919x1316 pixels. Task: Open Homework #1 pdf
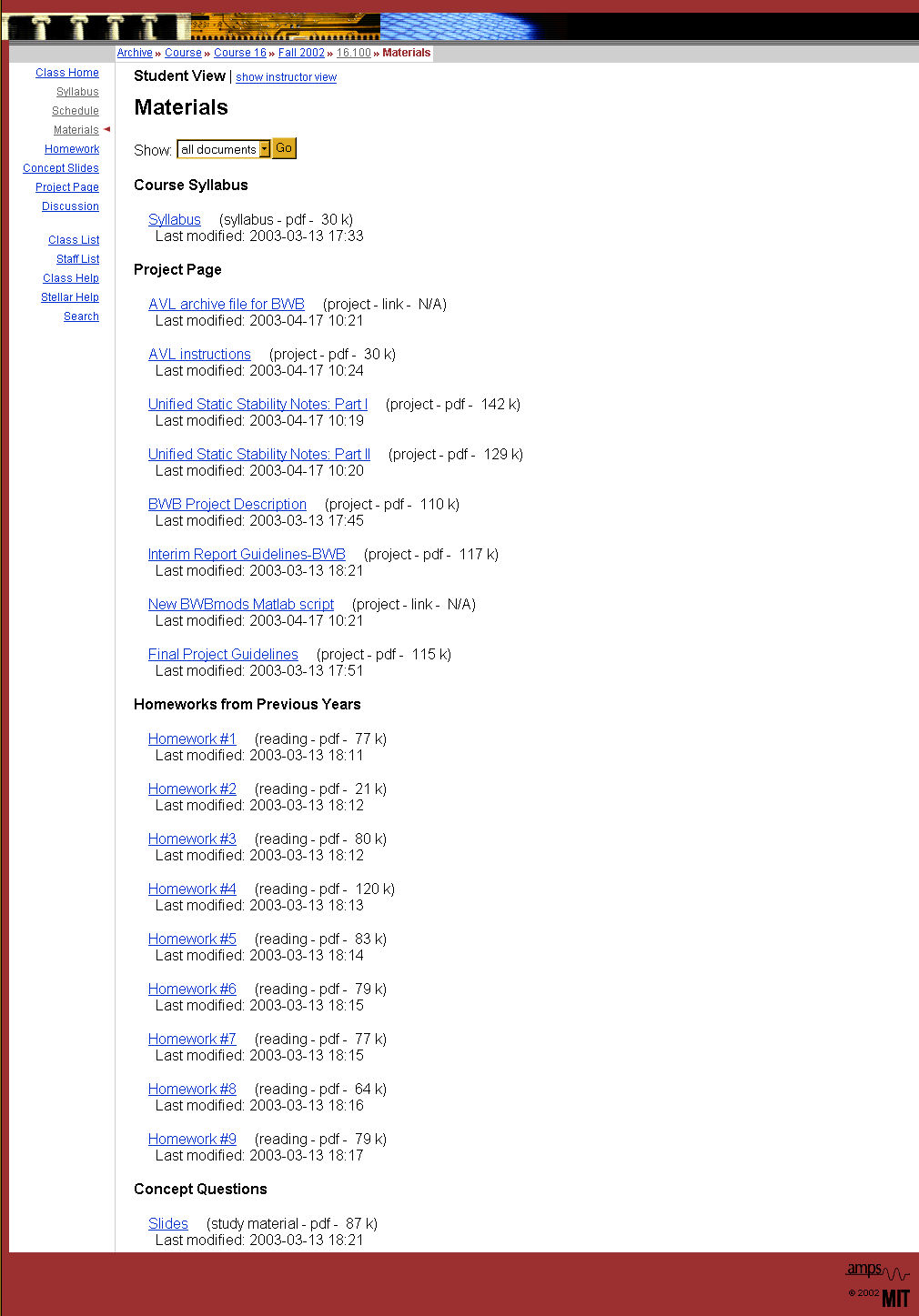coord(192,739)
